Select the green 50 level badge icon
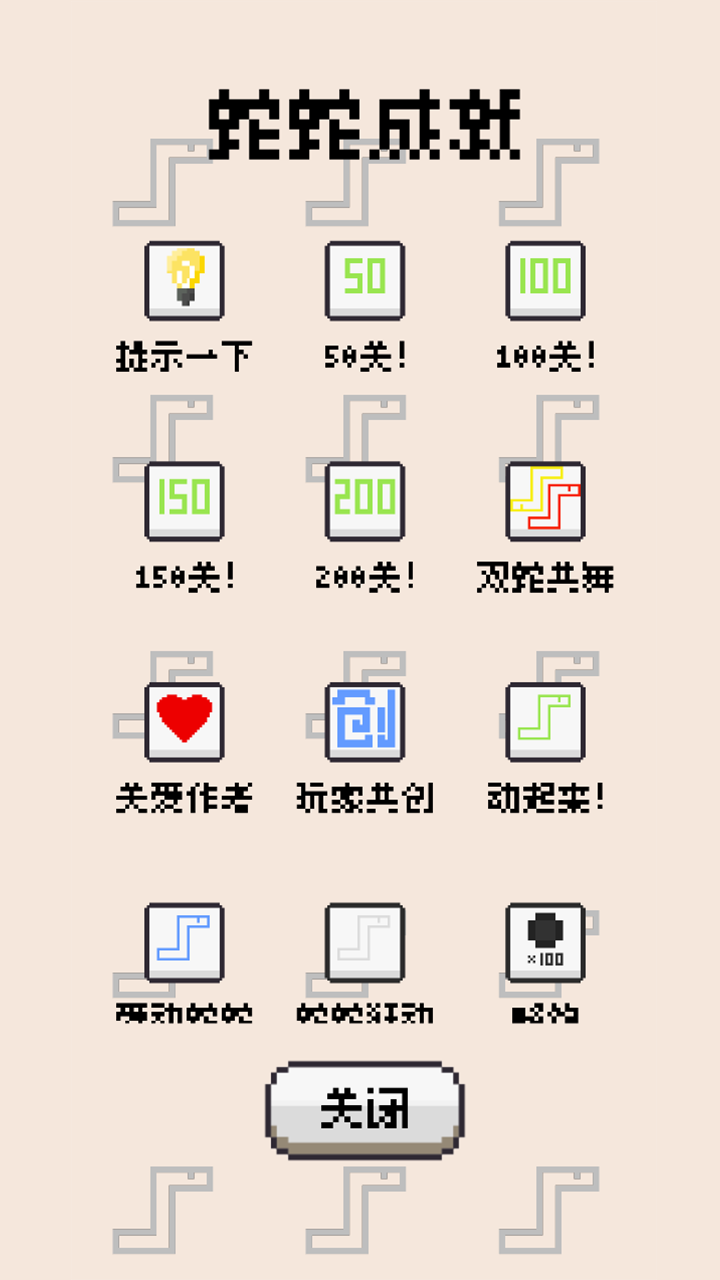This screenshot has width=720, height=1280. pos(364,281)
